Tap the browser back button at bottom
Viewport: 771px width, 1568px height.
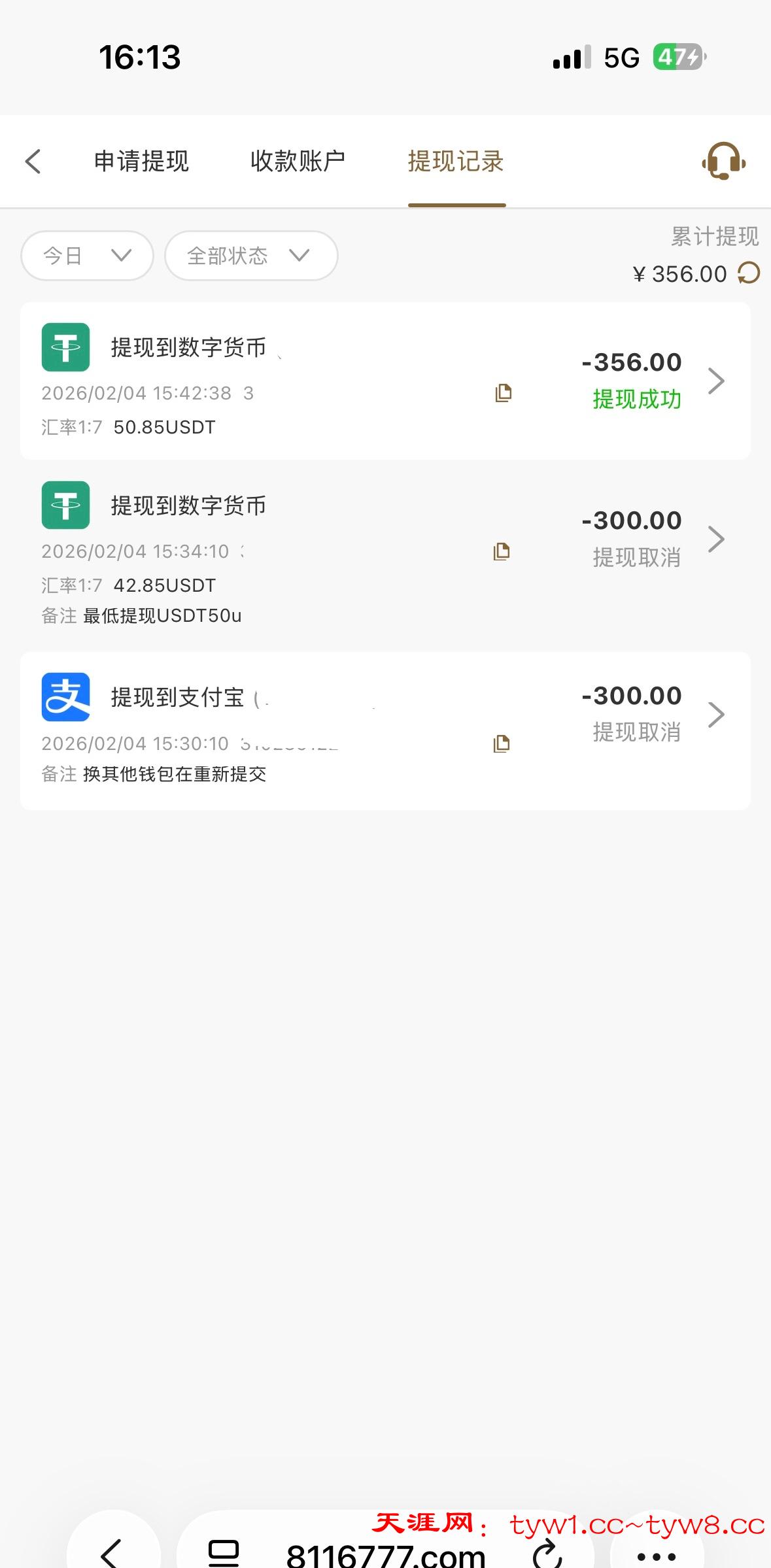coord(112,1554)
